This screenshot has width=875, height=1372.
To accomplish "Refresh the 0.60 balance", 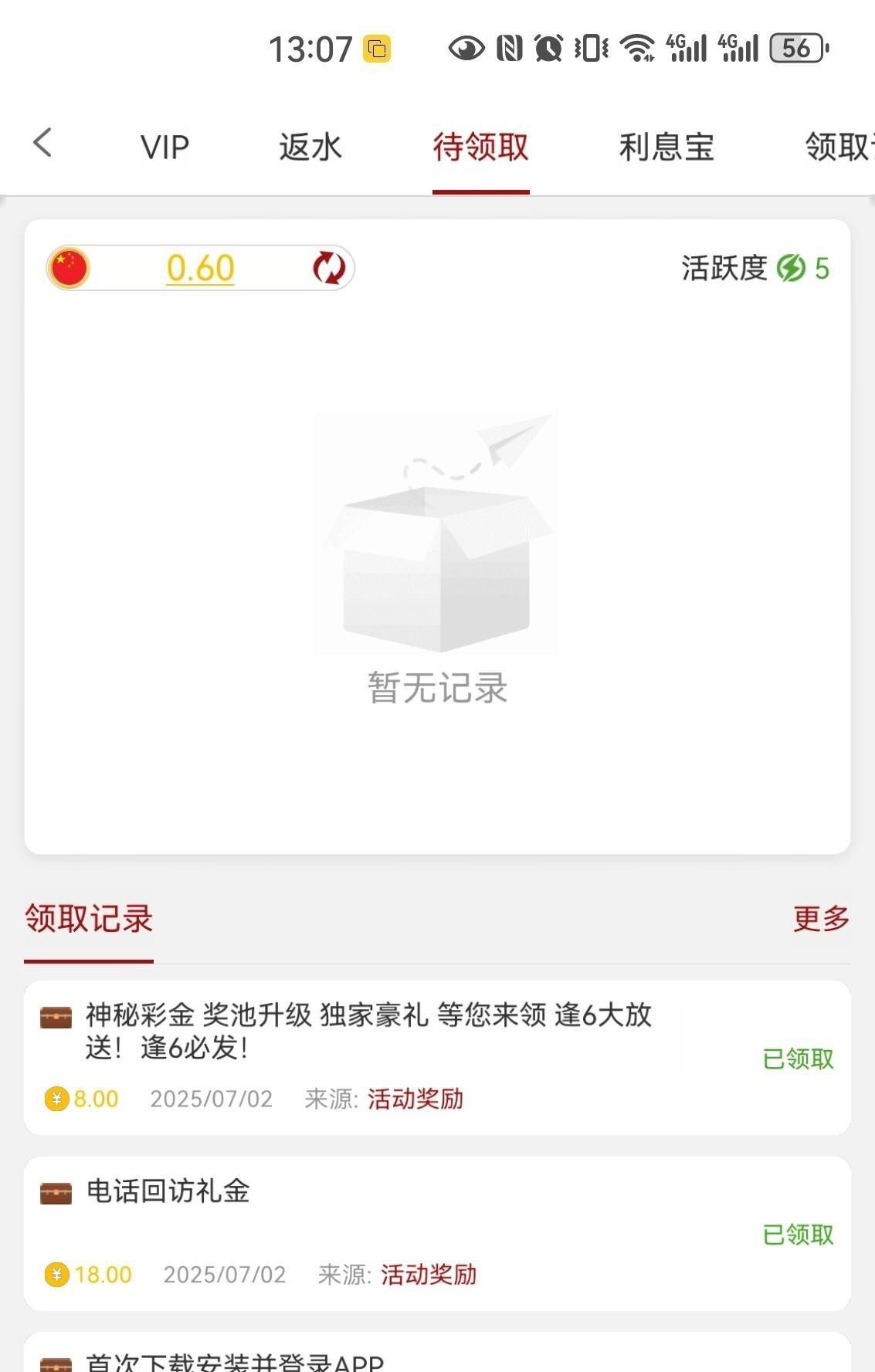I will pos(329,269).
